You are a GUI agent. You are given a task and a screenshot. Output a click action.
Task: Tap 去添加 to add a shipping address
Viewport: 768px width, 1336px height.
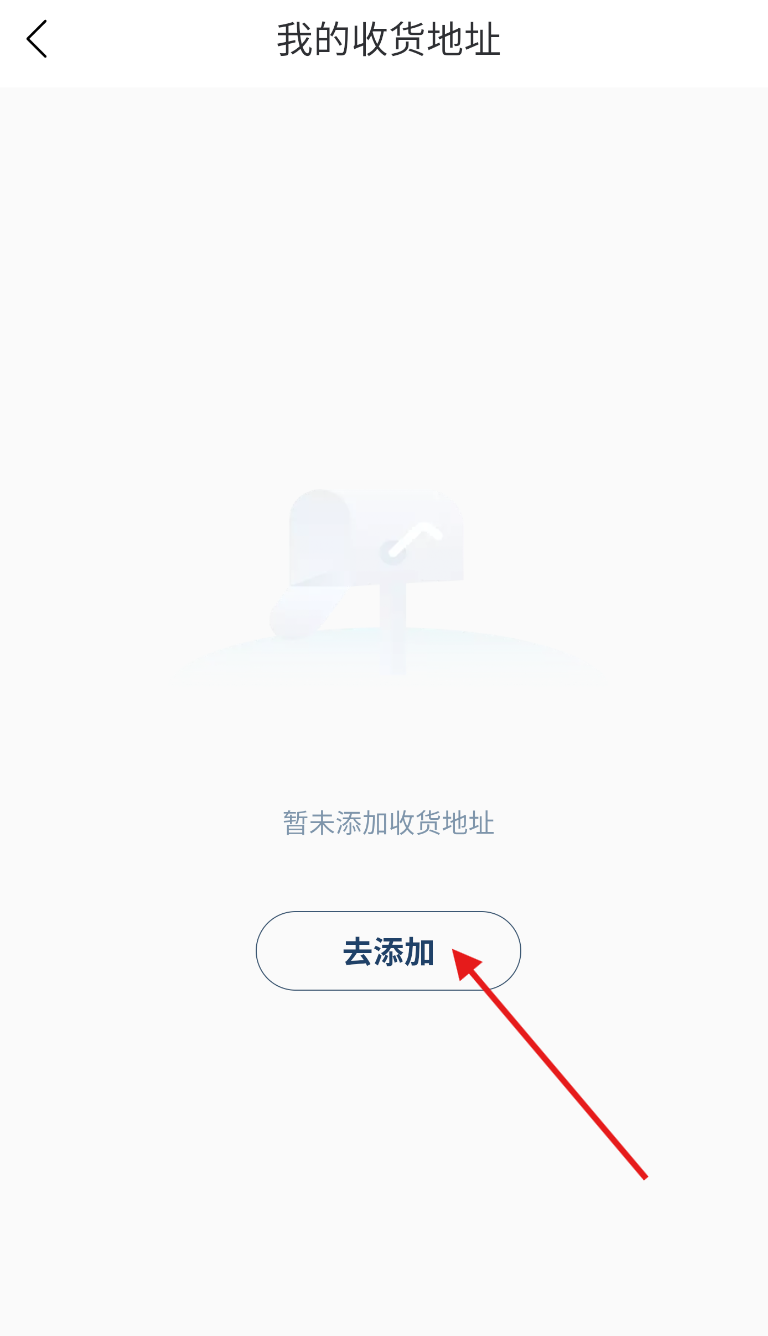[x=388, y=951]
